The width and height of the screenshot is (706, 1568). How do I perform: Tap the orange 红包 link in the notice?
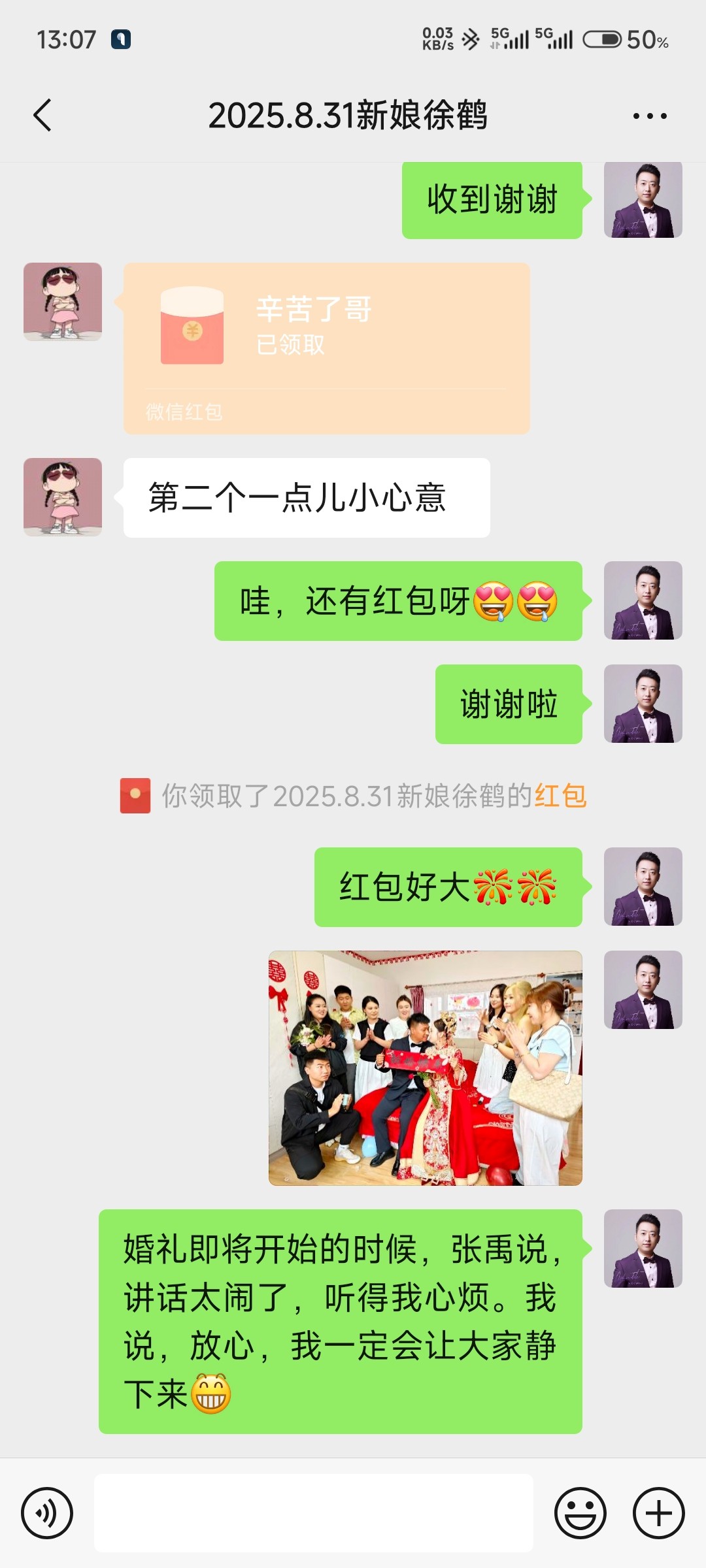[561, 796]
